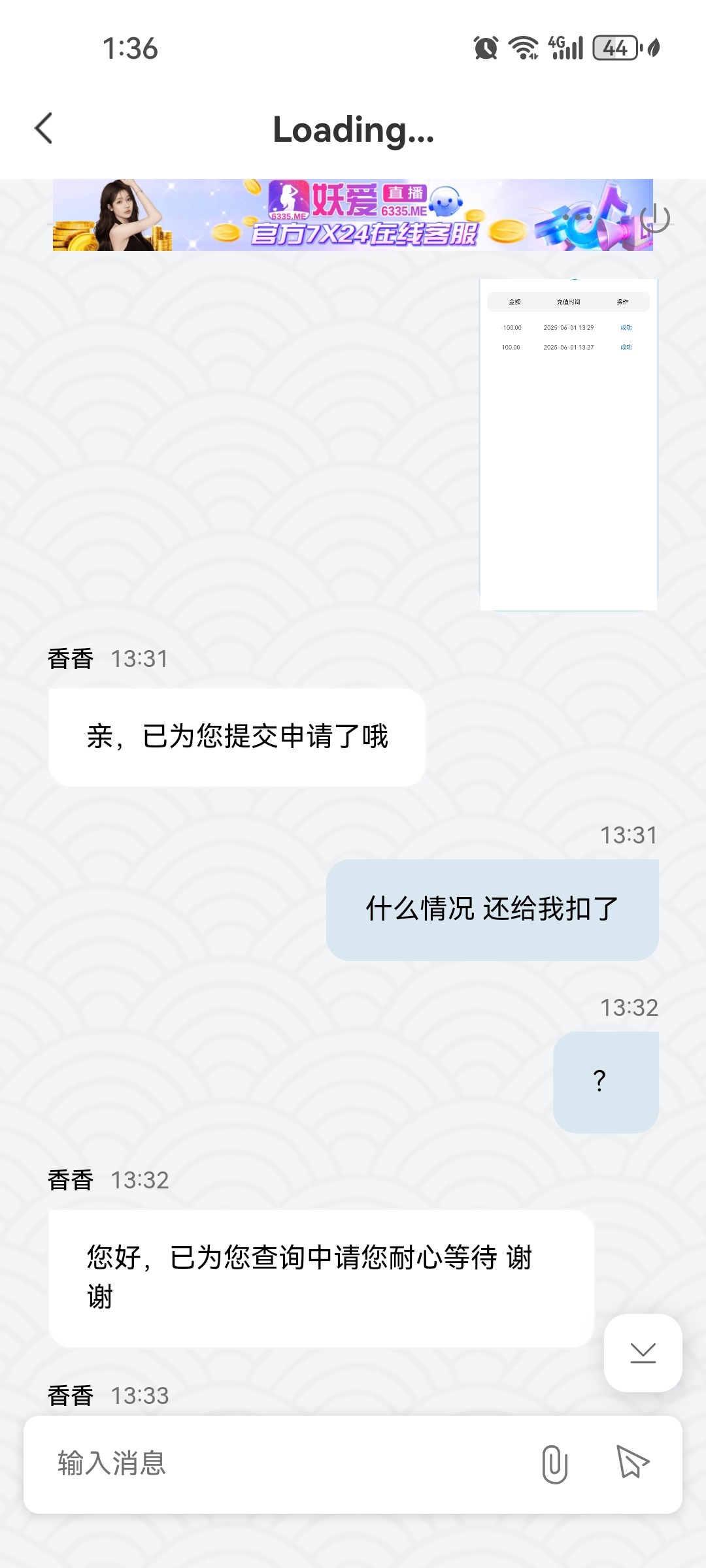Jump to the latest messages
The height and width of the screenshot is (1568, 706).
(x=643, y=1352)
